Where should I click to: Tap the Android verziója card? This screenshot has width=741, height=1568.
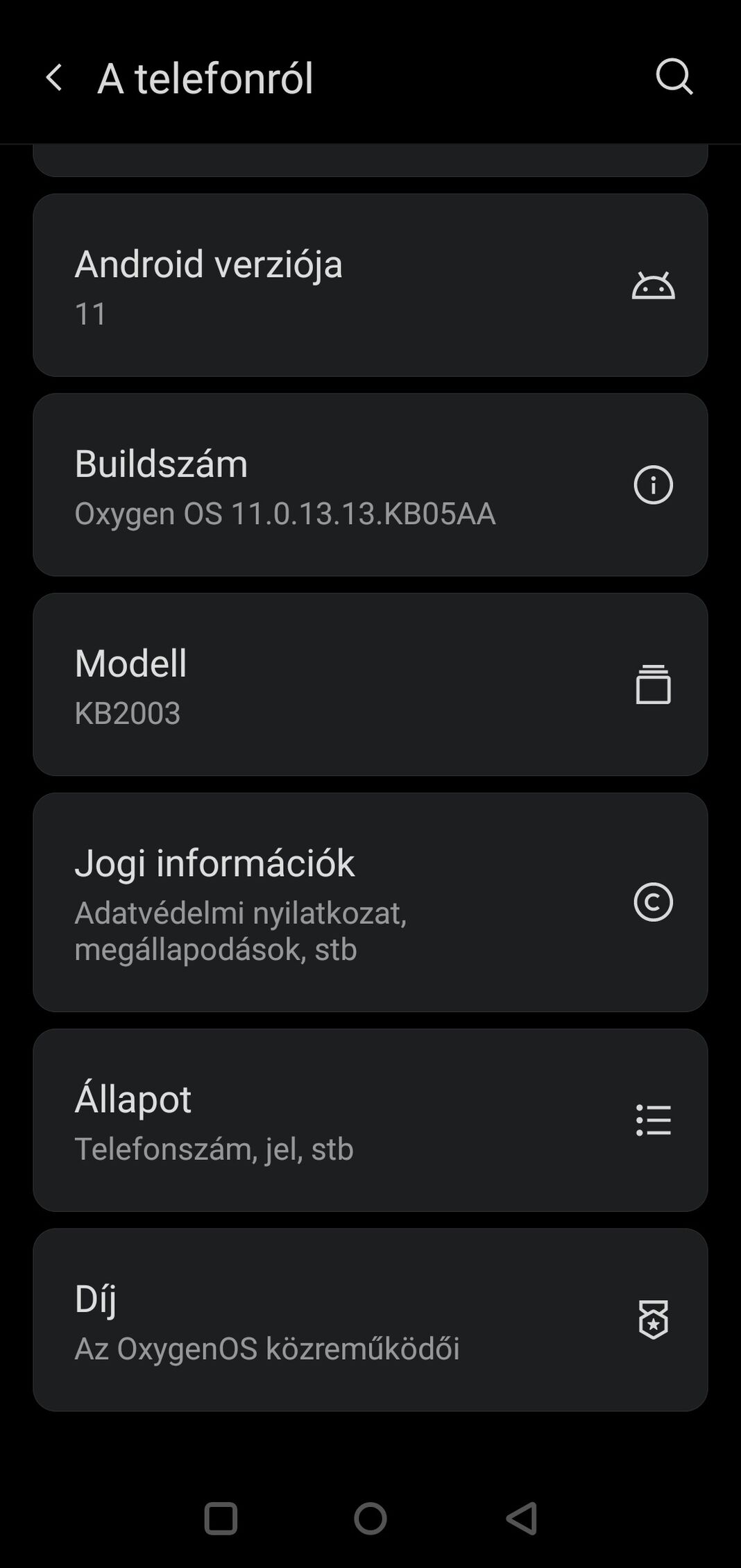coord(370,285)
